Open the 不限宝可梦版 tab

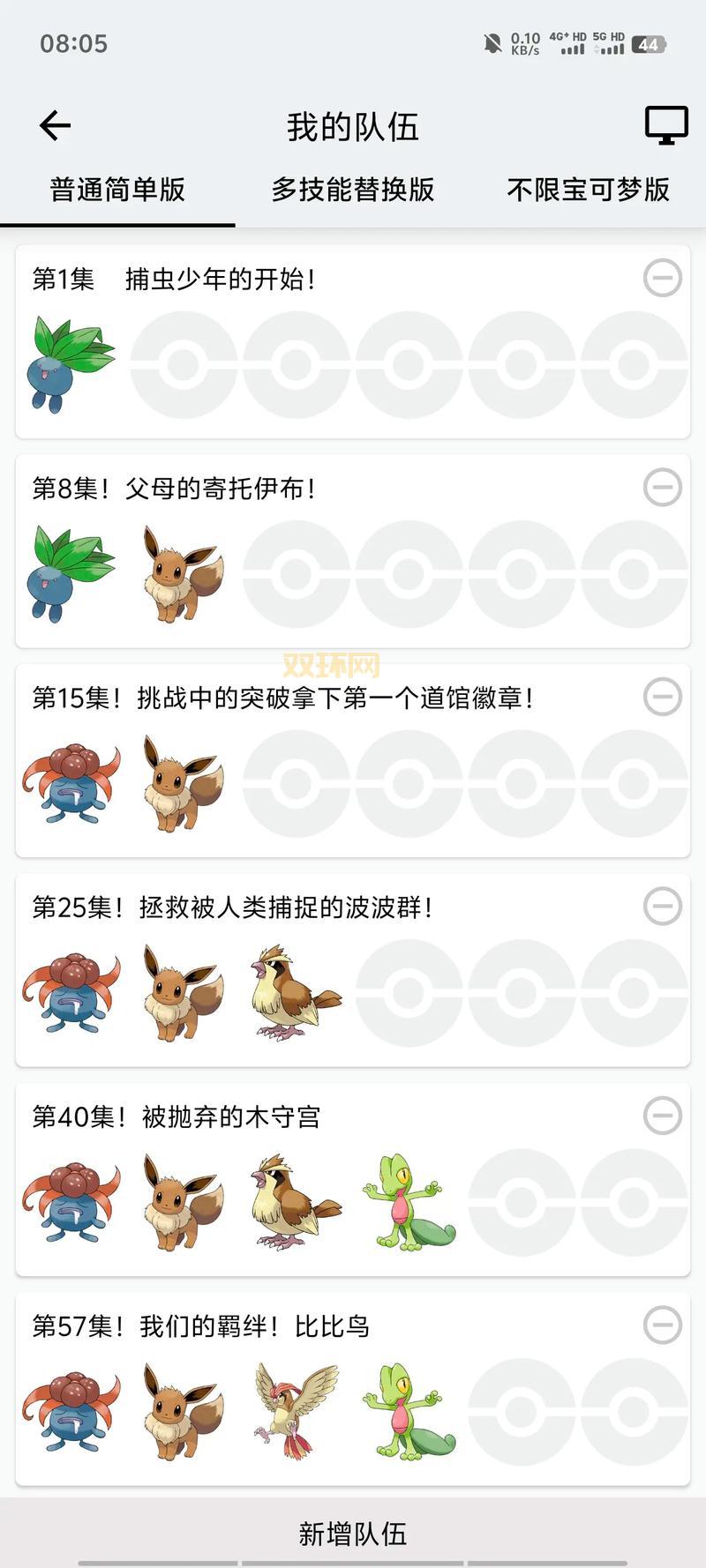pos(589,190)
